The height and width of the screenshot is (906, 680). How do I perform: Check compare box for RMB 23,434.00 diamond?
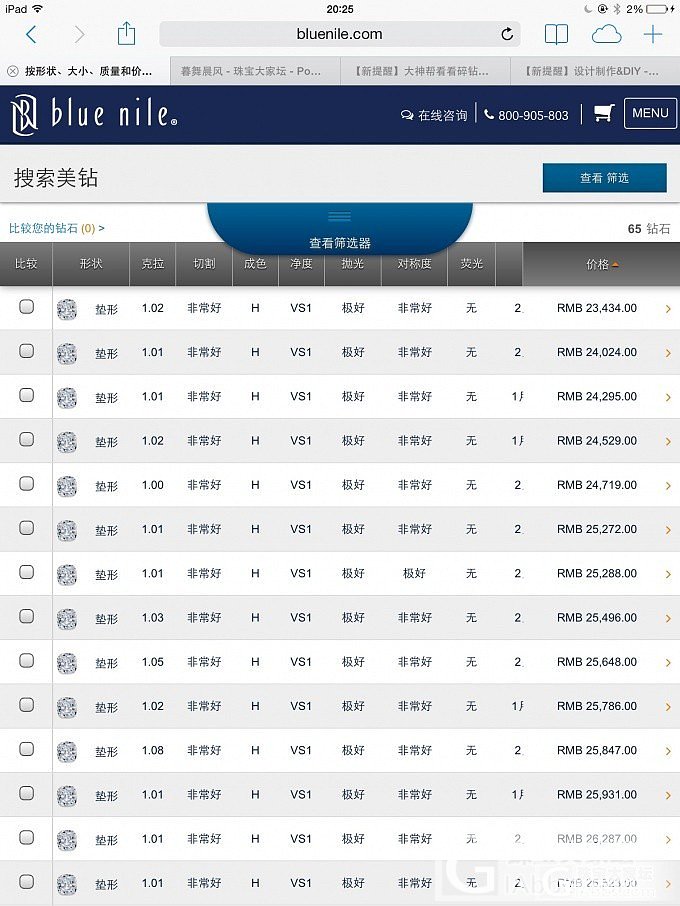click(x=27, y=307)
